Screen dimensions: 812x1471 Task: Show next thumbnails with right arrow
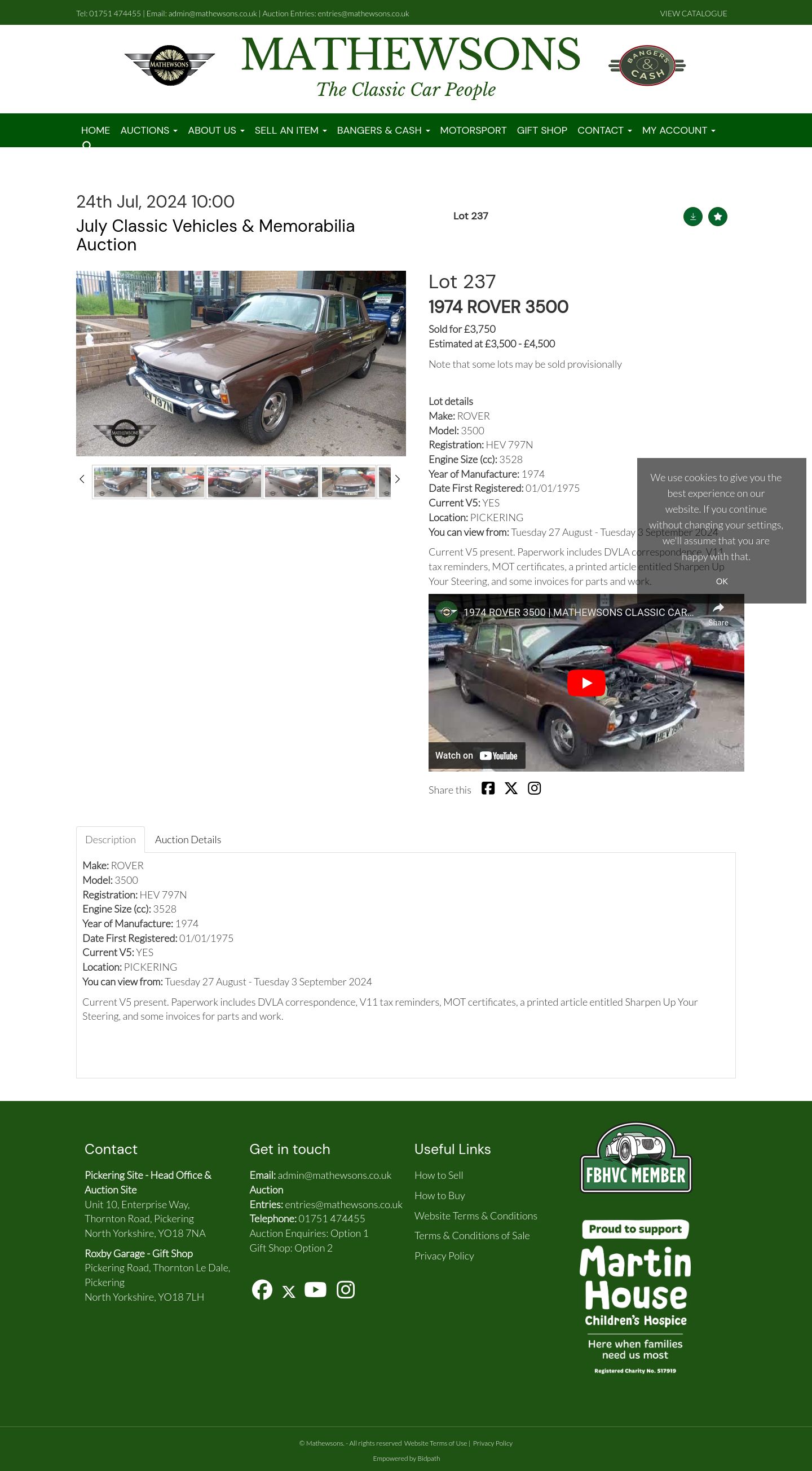tap(398, 479)
